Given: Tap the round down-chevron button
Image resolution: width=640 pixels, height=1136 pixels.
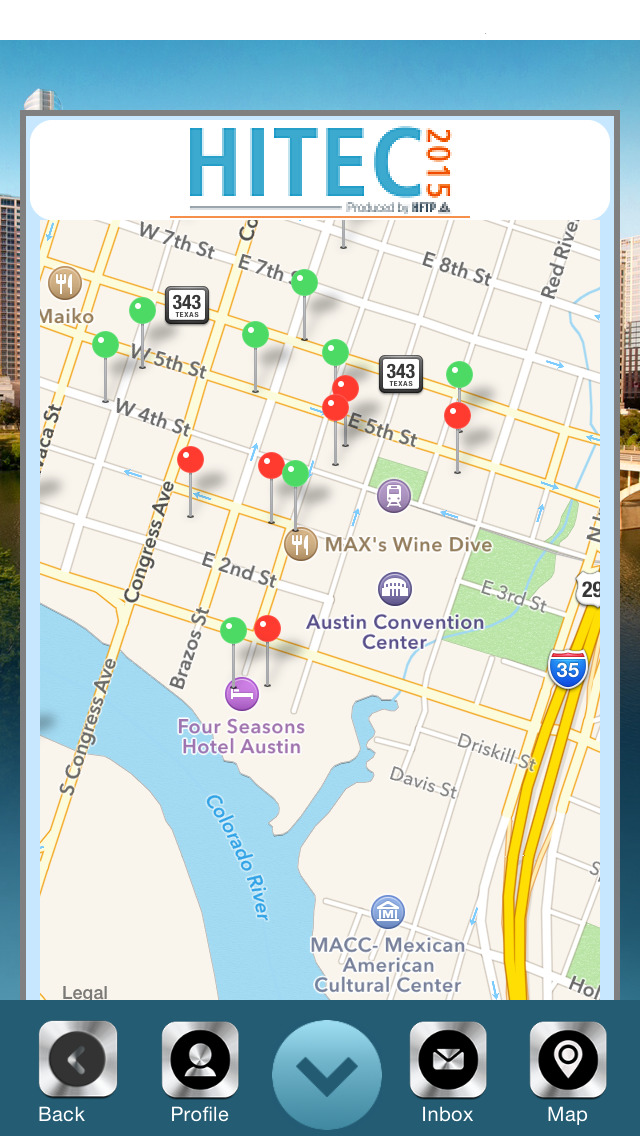Looking at the screenshot, I should point(327,1075).
